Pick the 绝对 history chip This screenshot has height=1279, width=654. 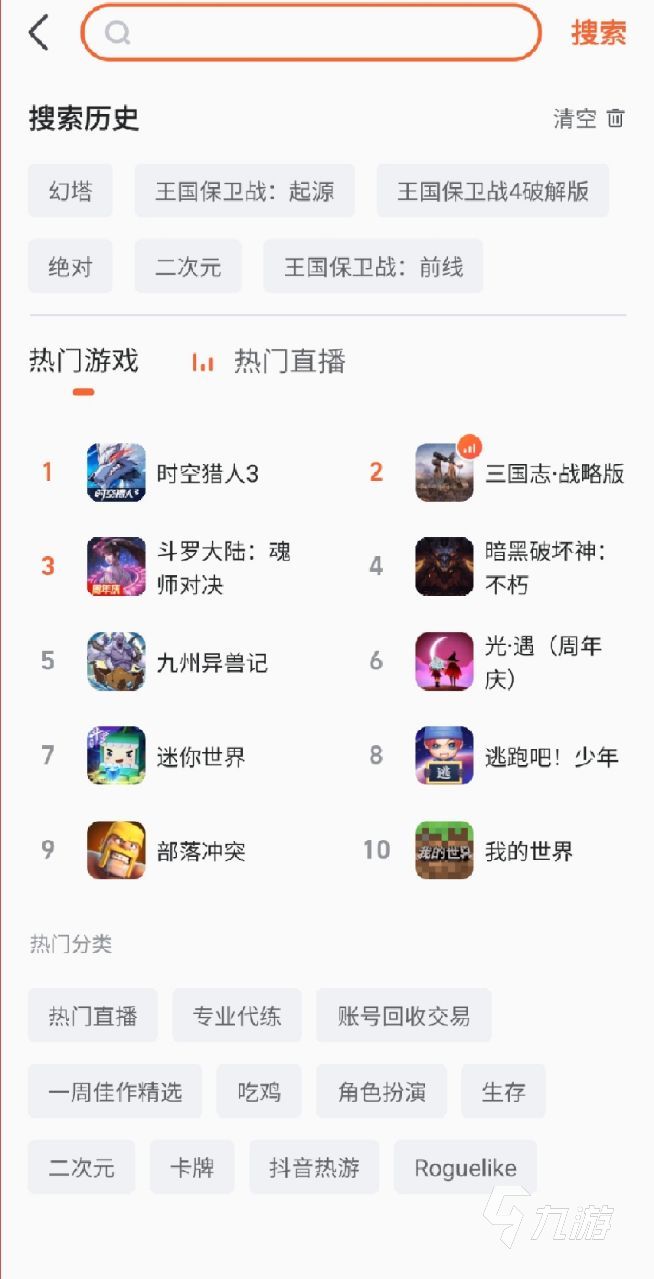tap(70, 267)
